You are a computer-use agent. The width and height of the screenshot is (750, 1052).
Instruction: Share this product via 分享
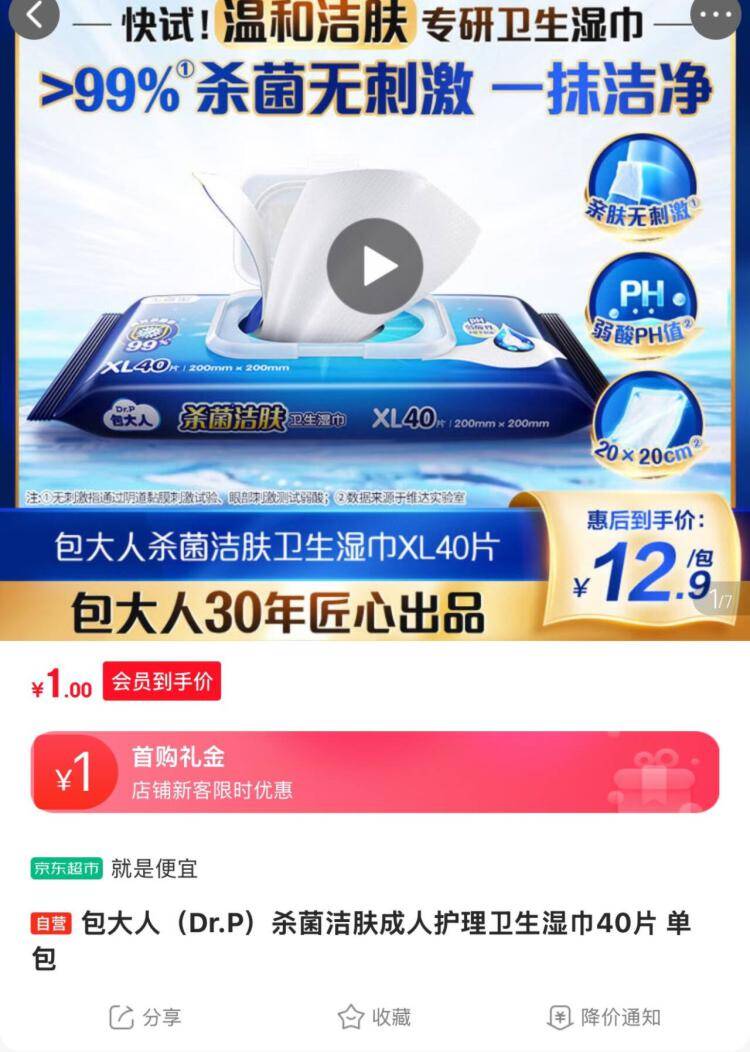(146, 1017)
